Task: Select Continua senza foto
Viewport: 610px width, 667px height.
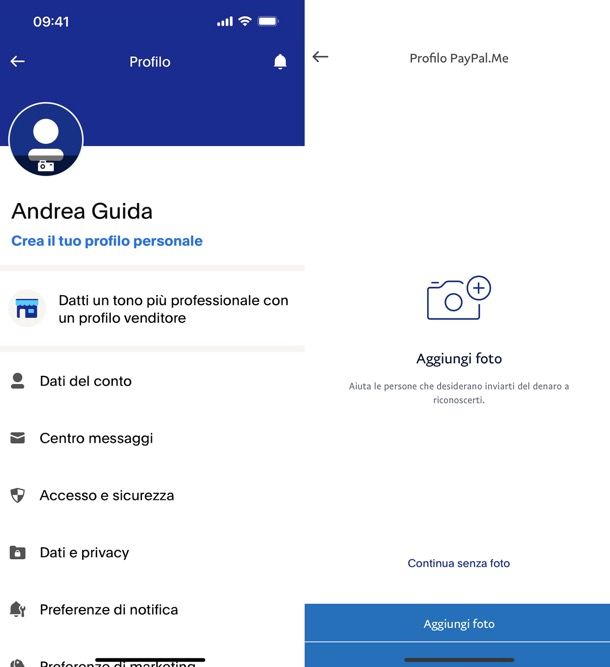Action: 458,563
